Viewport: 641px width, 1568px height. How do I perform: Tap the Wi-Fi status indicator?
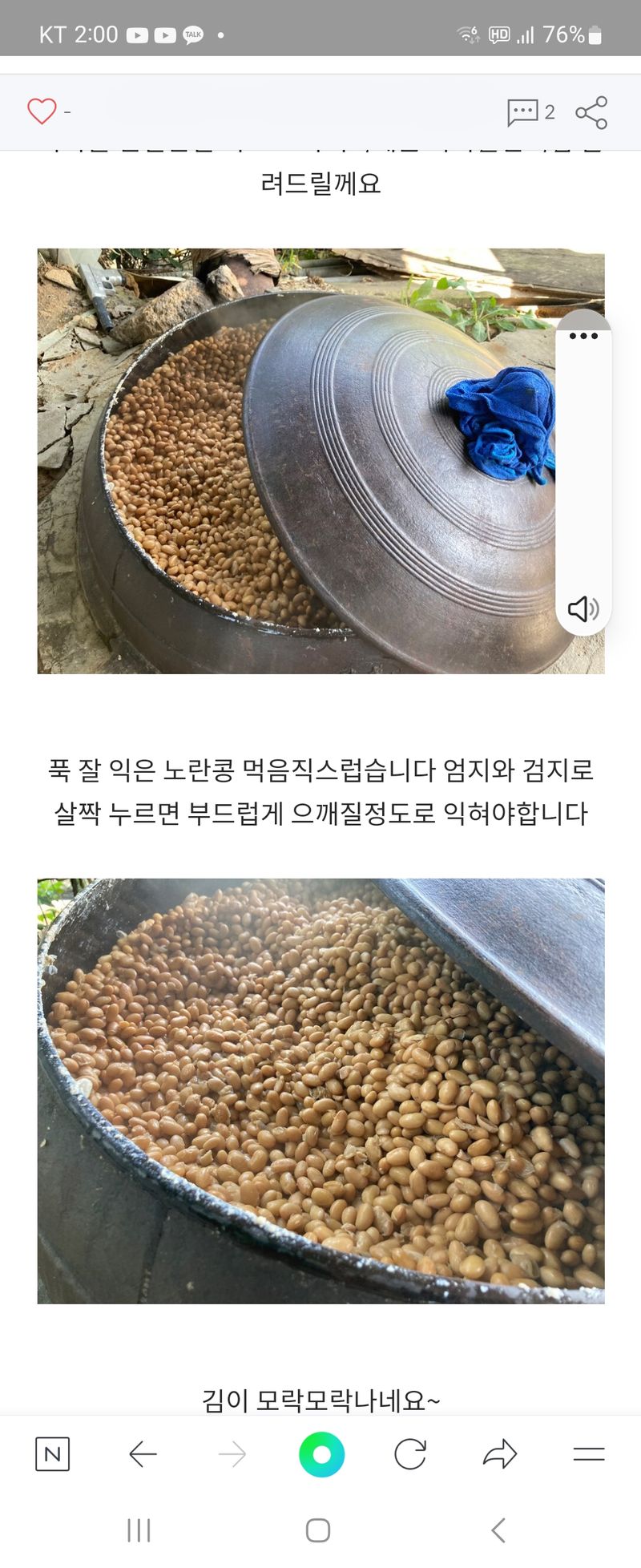coord(468,34)
